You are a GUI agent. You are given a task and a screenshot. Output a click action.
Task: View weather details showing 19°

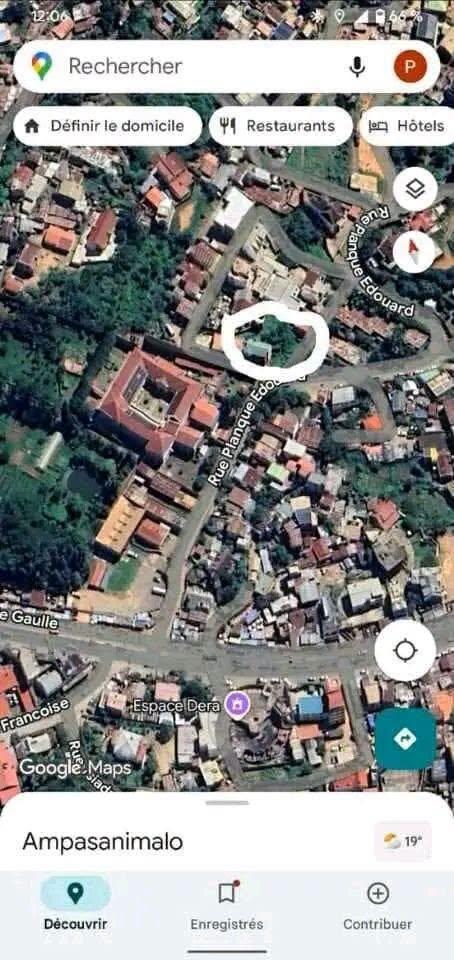403,841
